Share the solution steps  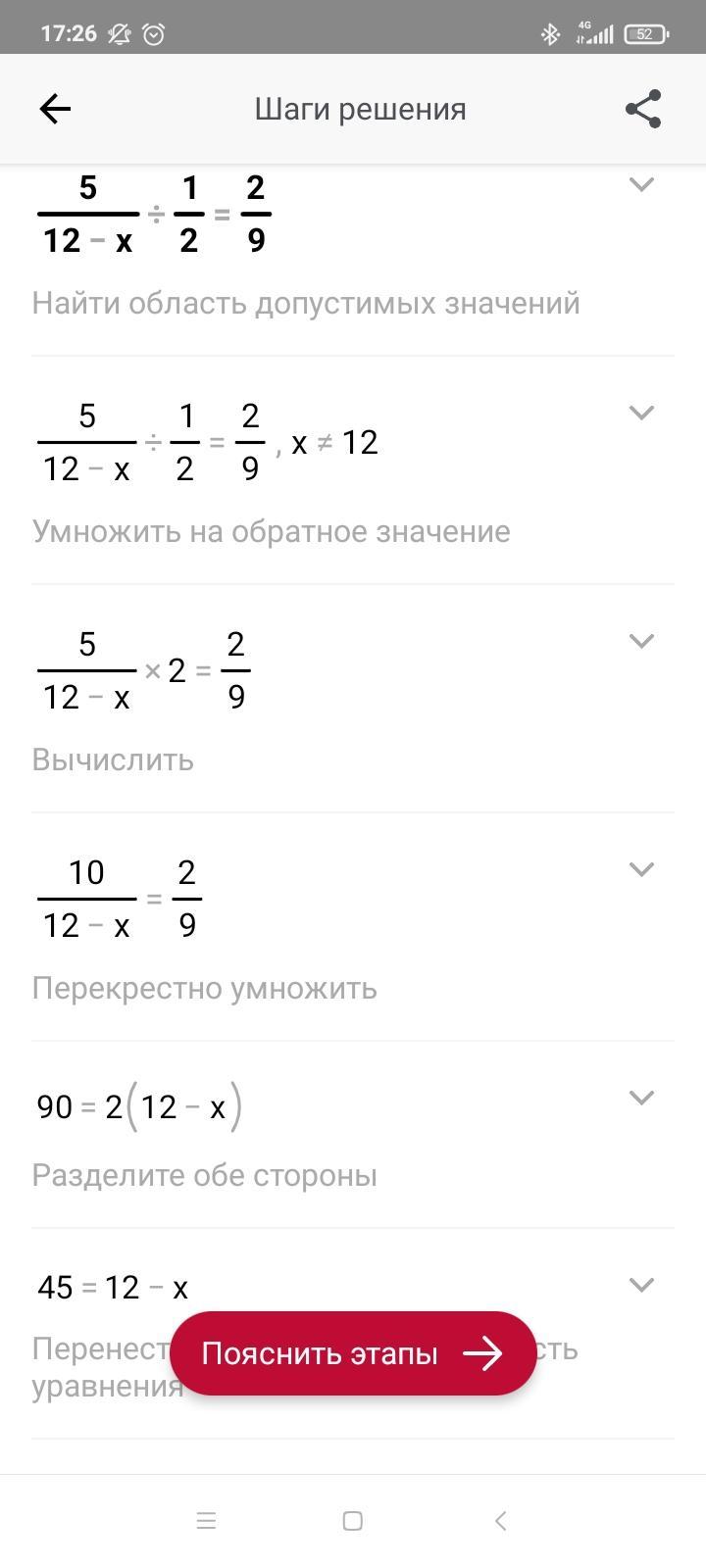643,109
